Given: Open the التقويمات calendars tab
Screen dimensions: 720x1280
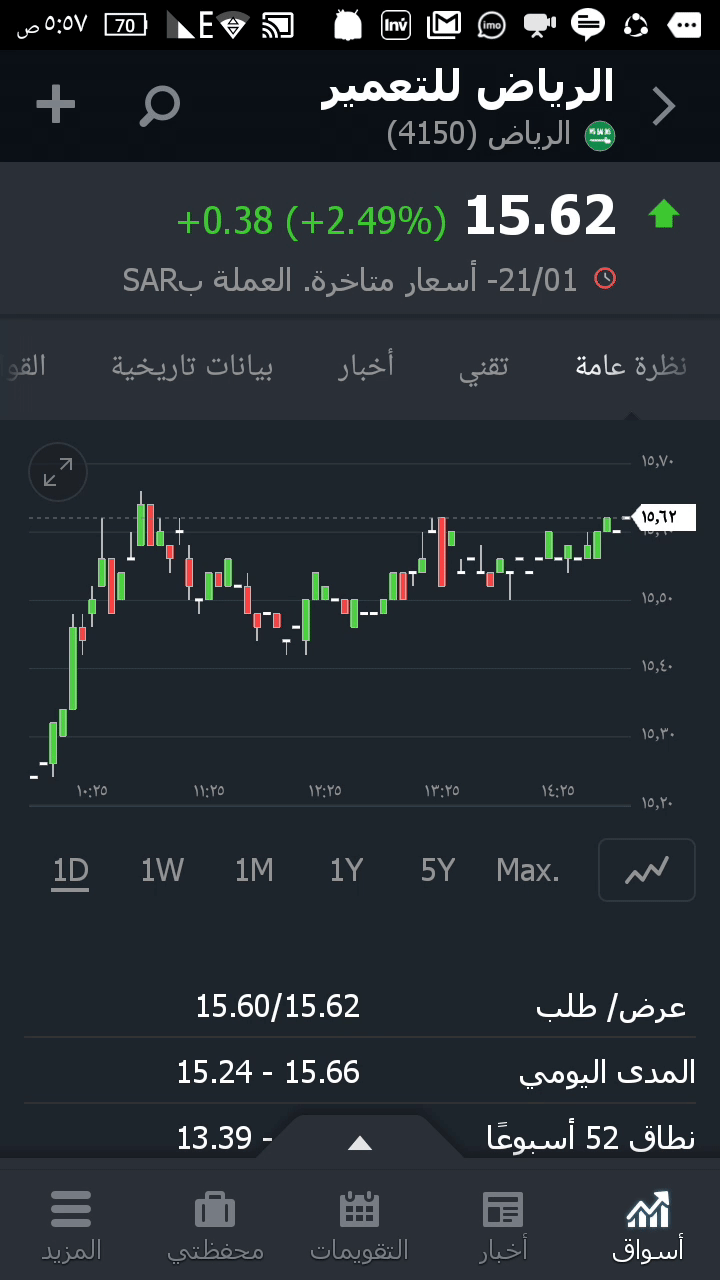Looking at the screenshot, I should pyautogui.click(x=359, y=1225).
